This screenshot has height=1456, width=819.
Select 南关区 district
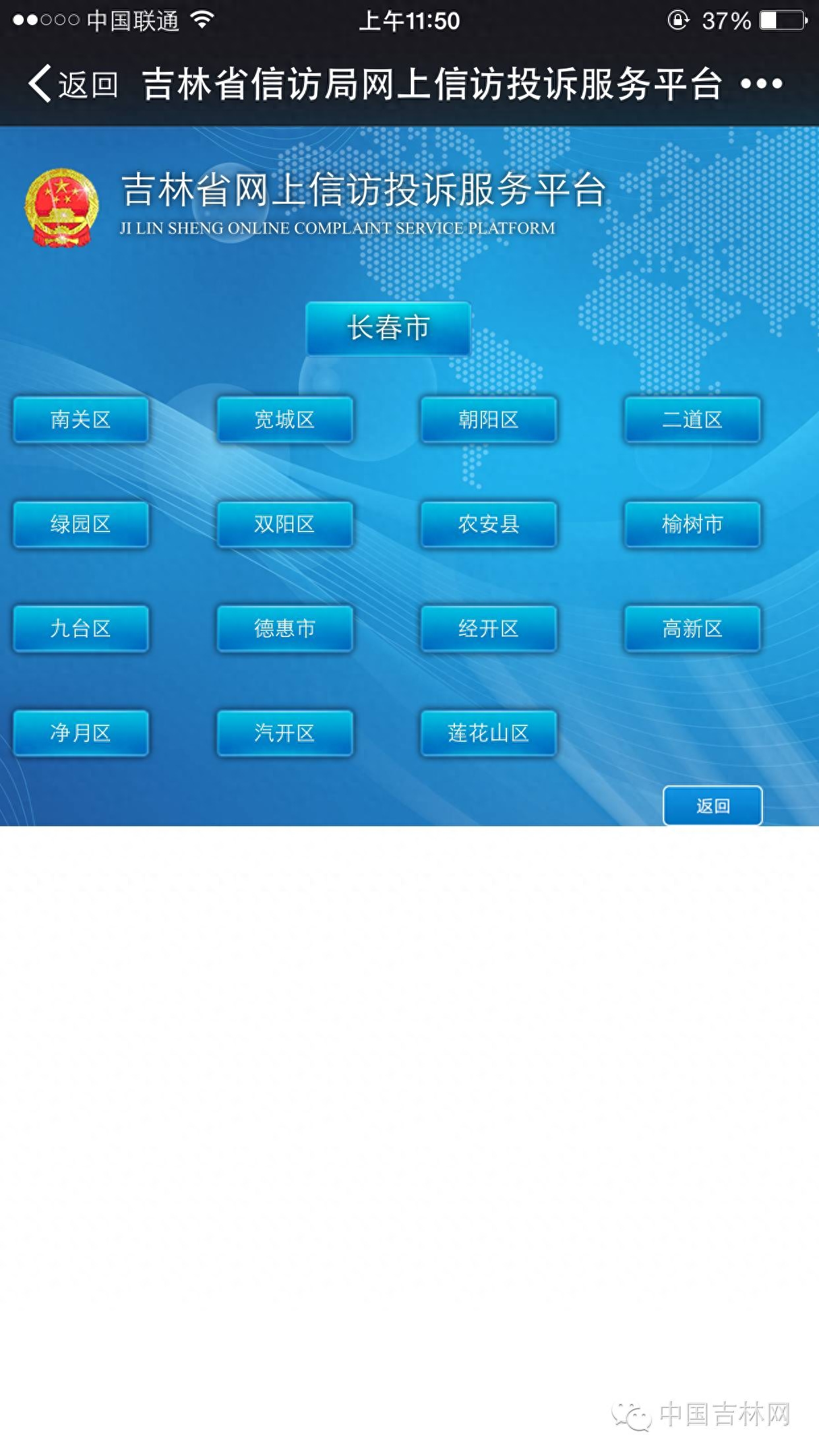coord(81,419)
